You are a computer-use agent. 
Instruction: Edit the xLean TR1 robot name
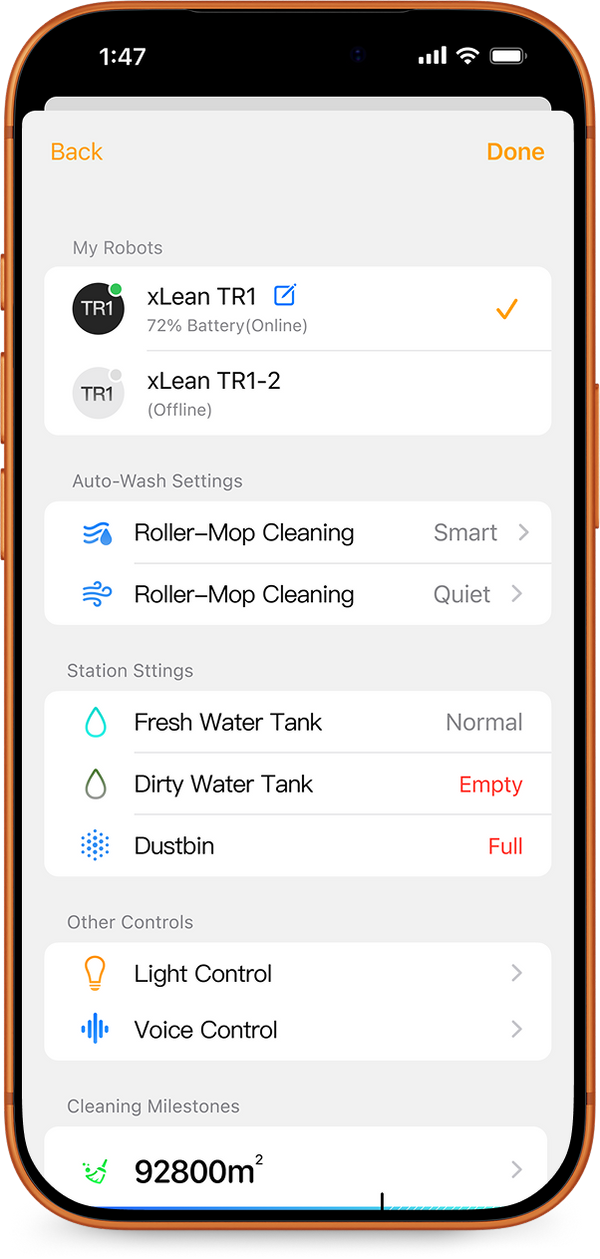[285, 295]
